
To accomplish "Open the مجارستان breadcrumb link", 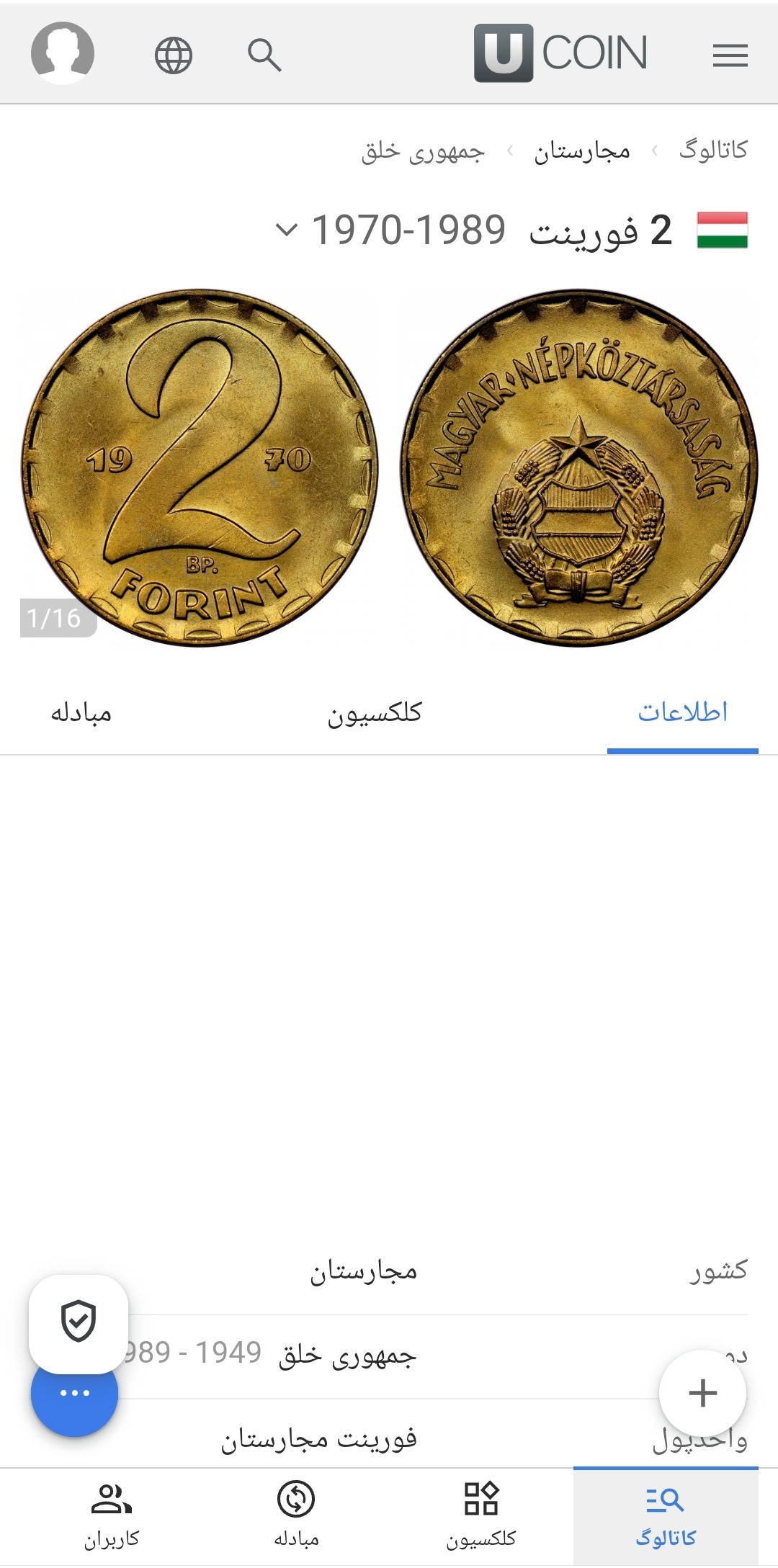I will coord(582,151).
